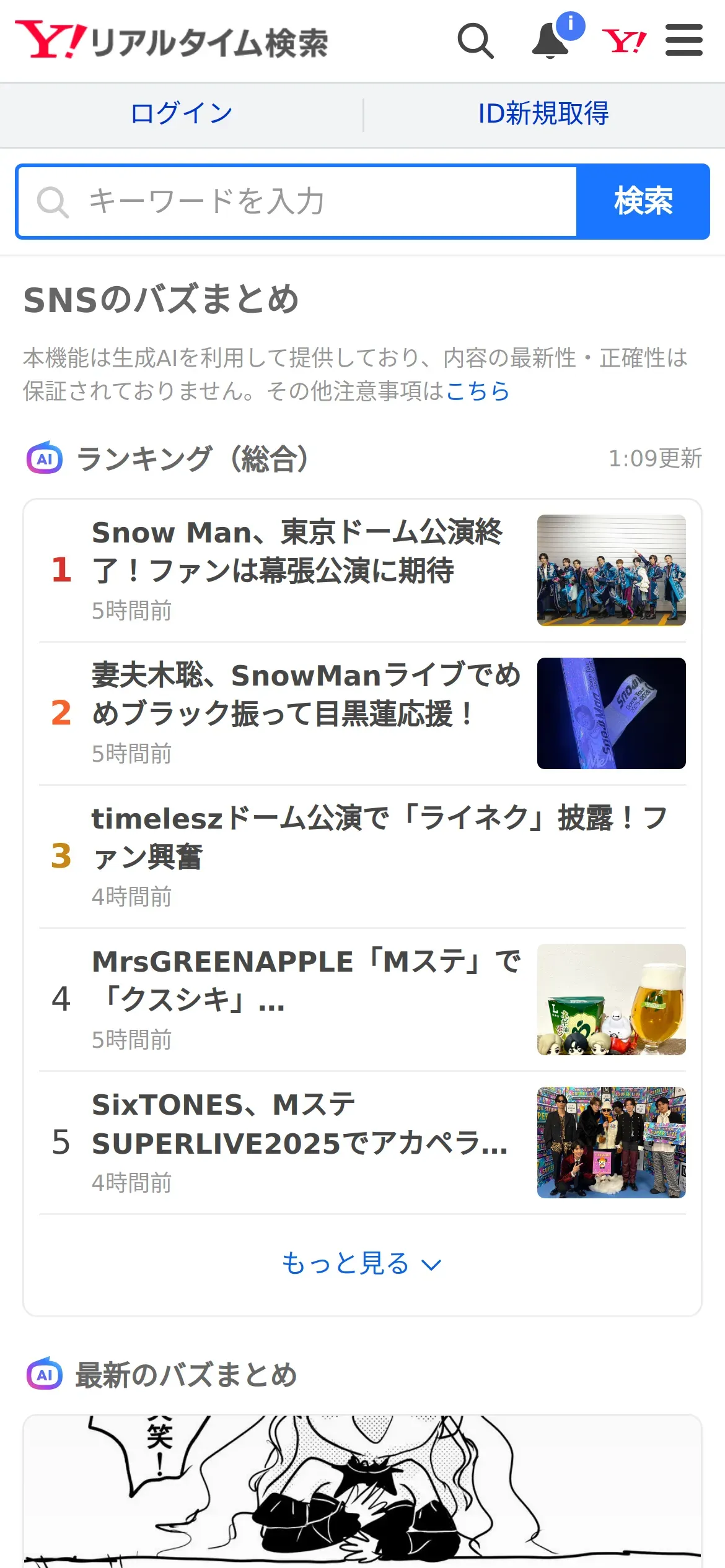Focus the キーワードを入力 search field
This screenshot has height=1568, width=725.
[297, 202]
